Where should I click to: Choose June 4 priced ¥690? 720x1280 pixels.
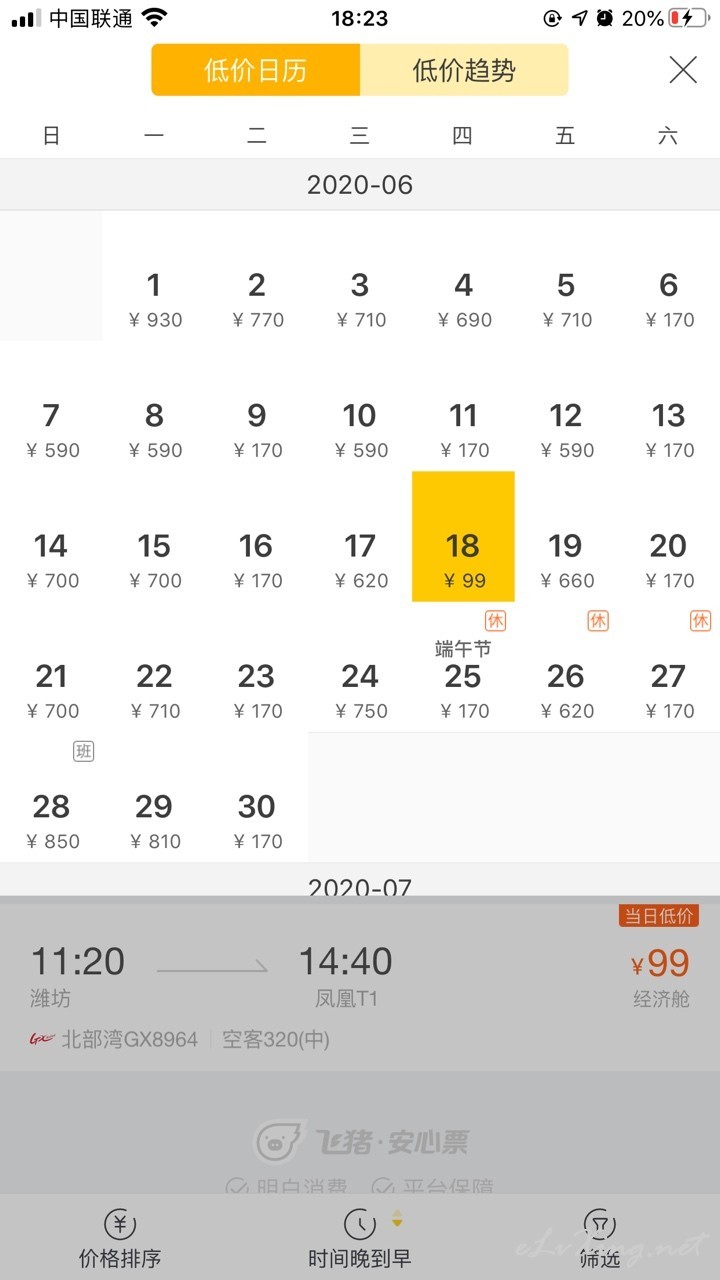[463, 300]
